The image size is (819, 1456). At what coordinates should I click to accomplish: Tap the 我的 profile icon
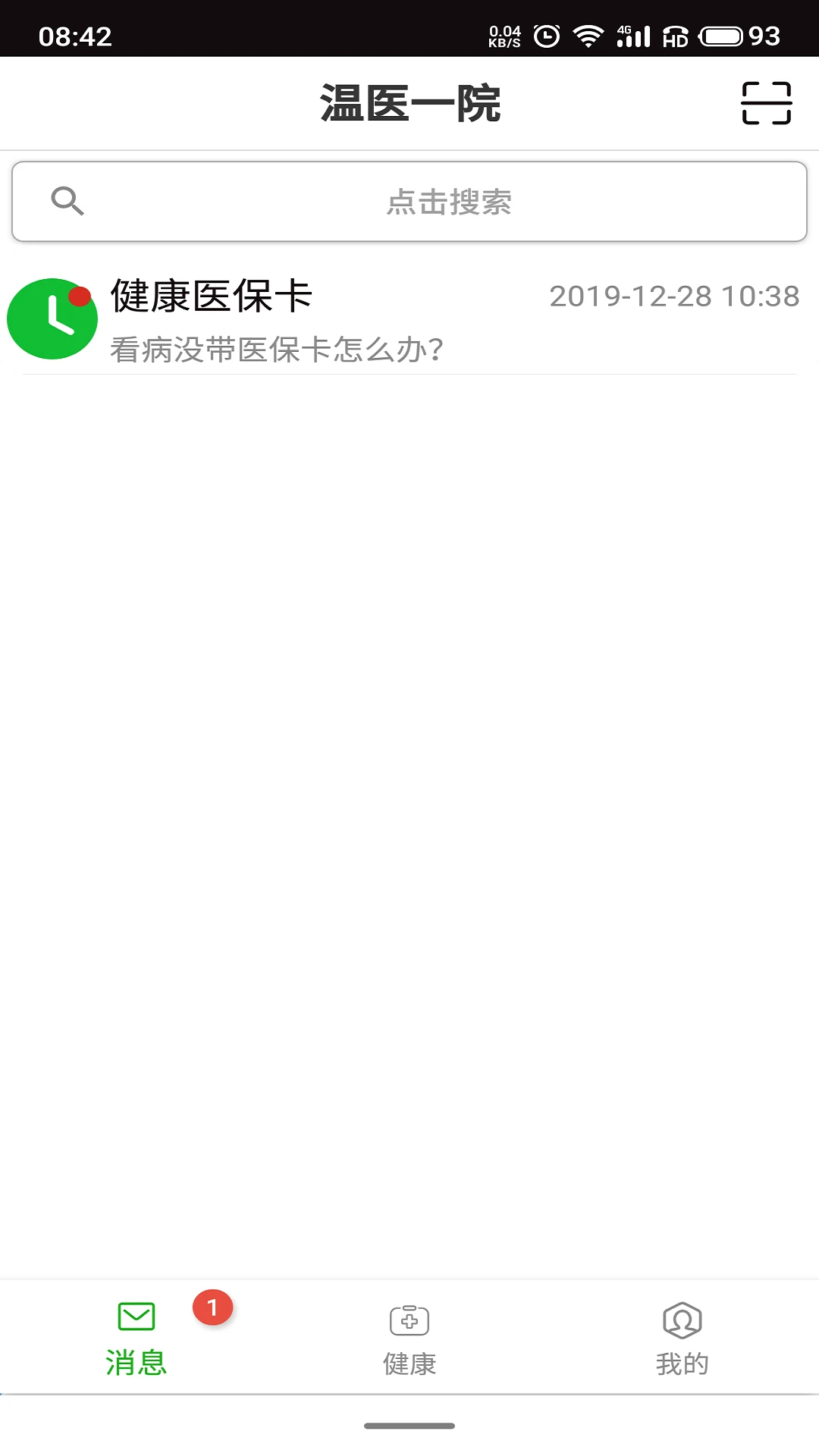(x=682, y=1318)
